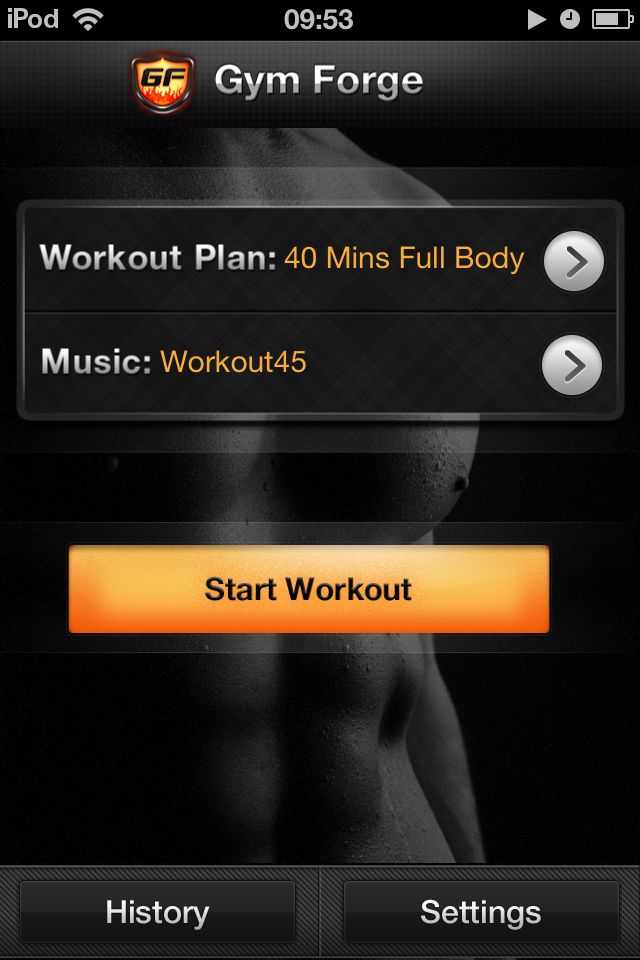Go to Settings
The width and height of the screenshot is (640, 960).
[x=480, y=912]
